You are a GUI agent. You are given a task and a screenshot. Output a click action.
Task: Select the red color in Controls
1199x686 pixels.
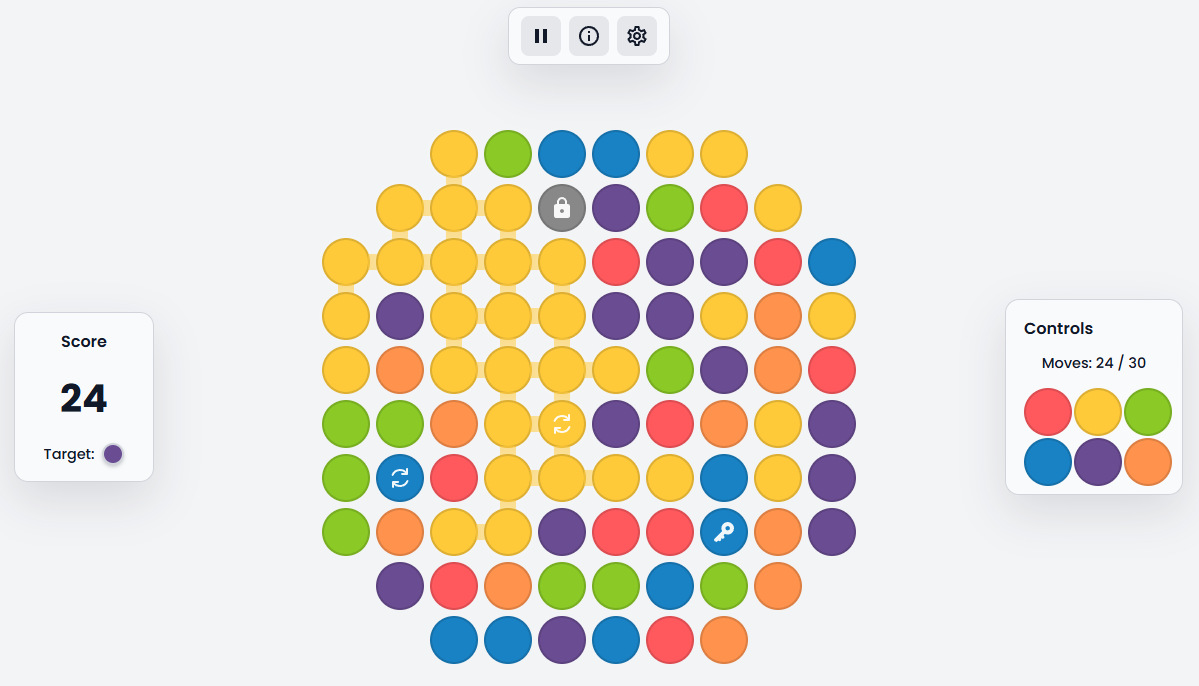(1048, 412)
